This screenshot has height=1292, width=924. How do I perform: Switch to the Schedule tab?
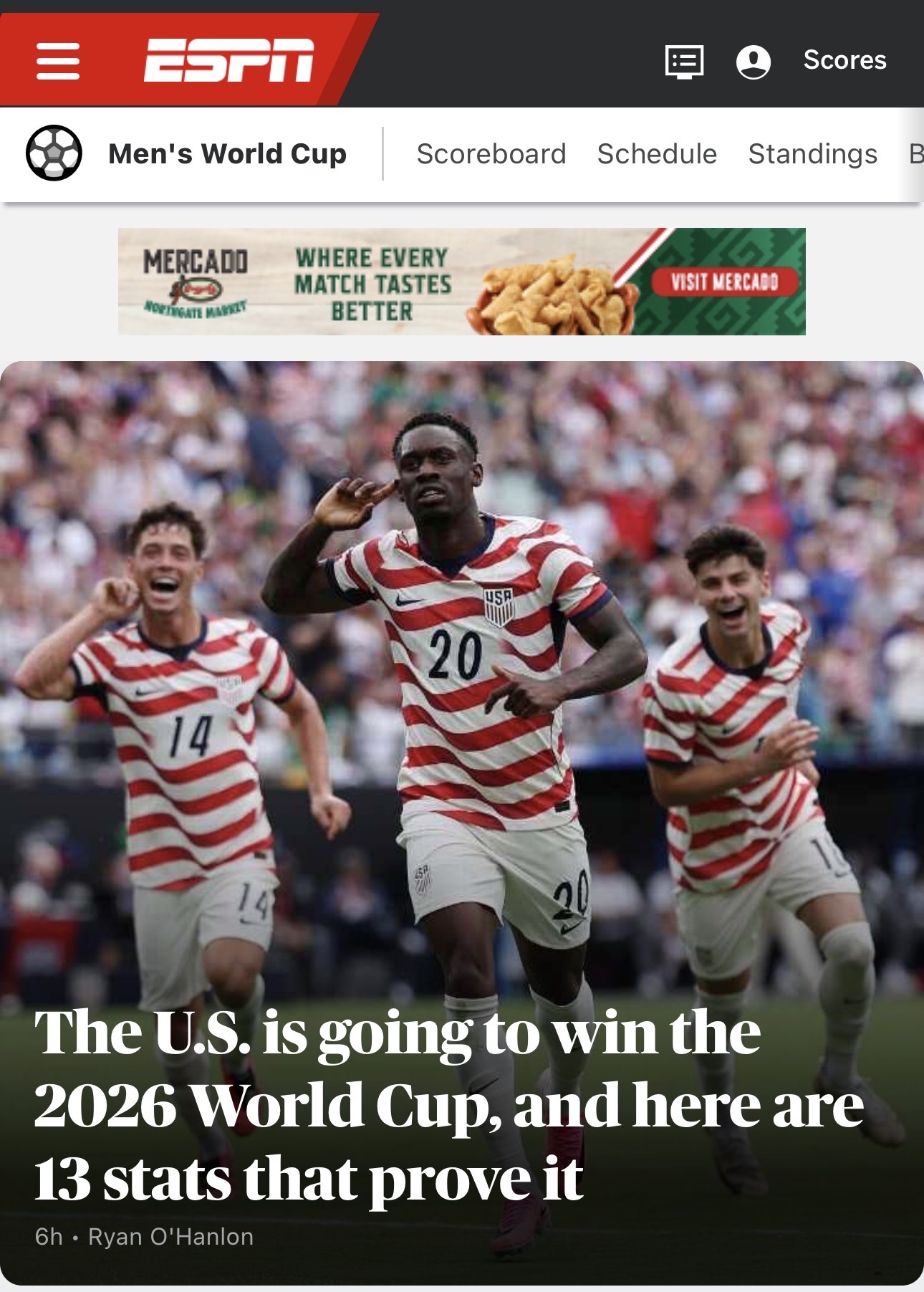coord(657,154)
